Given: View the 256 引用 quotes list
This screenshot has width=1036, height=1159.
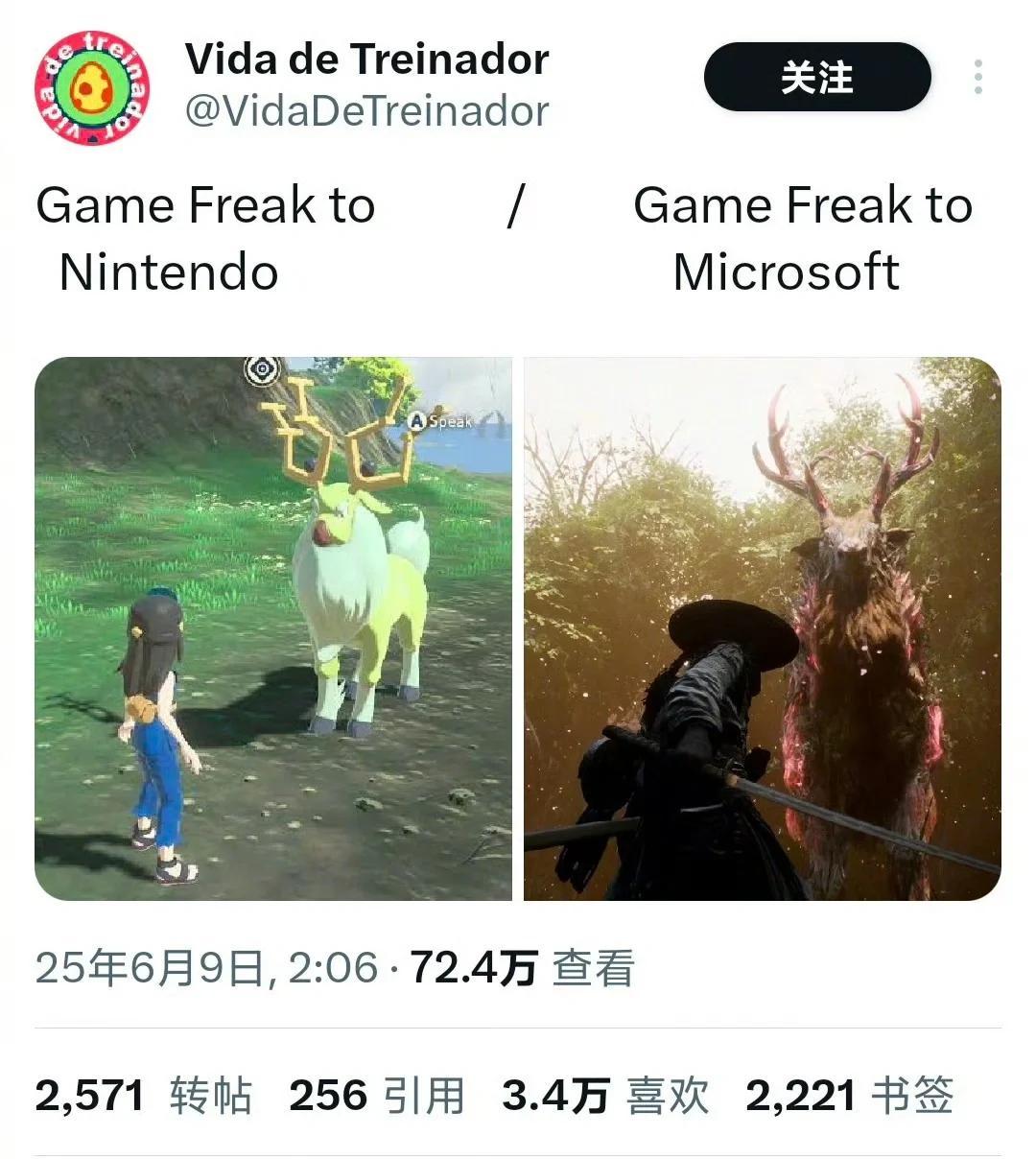Looking at the screenshot, I should click(x=377, y=1096).
